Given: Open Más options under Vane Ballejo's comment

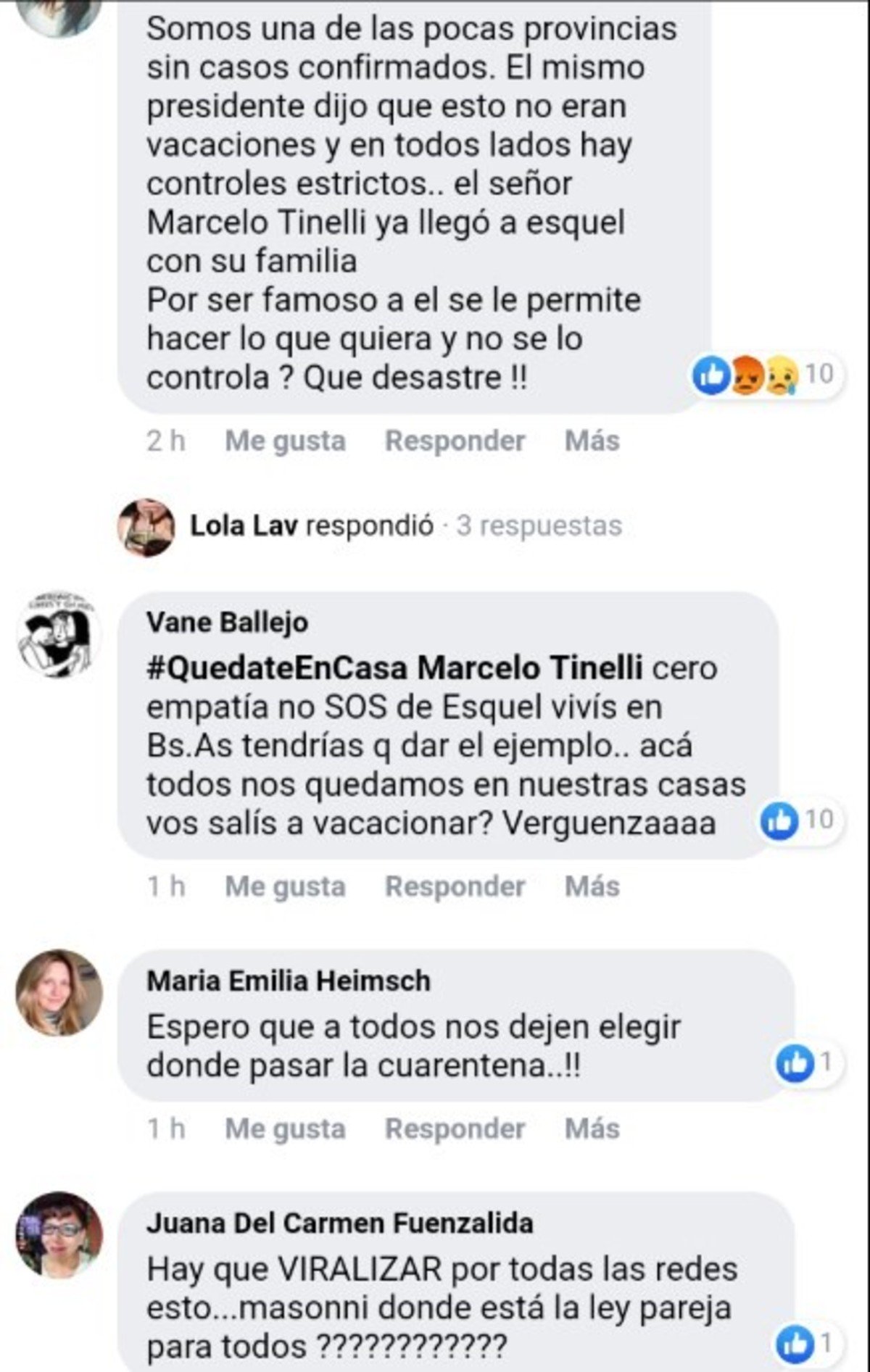Looking at the screenshot, I should pyautogui.click(x=592, y=886).
